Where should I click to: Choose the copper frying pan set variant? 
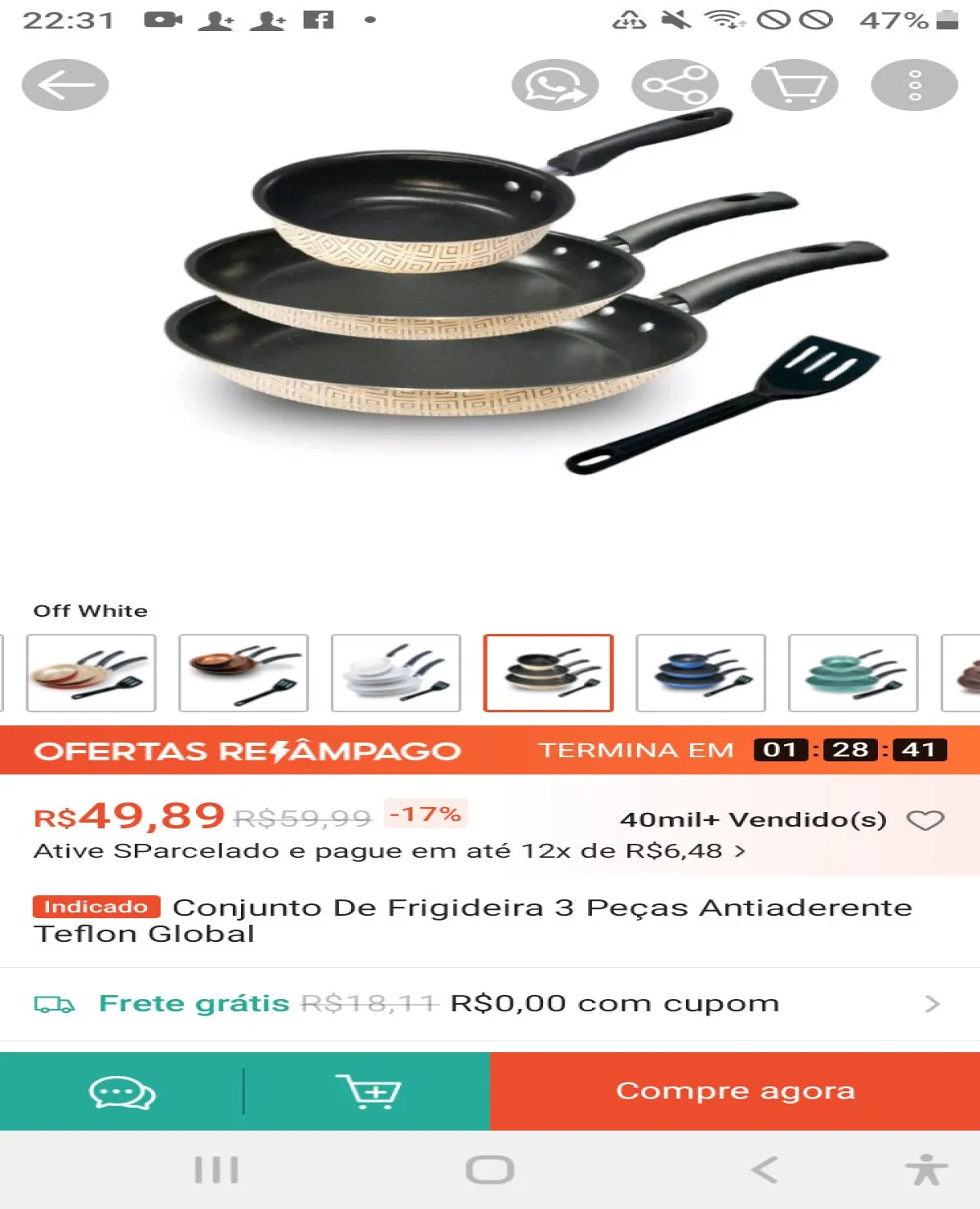pyautogui.click(x=243, y=673)
